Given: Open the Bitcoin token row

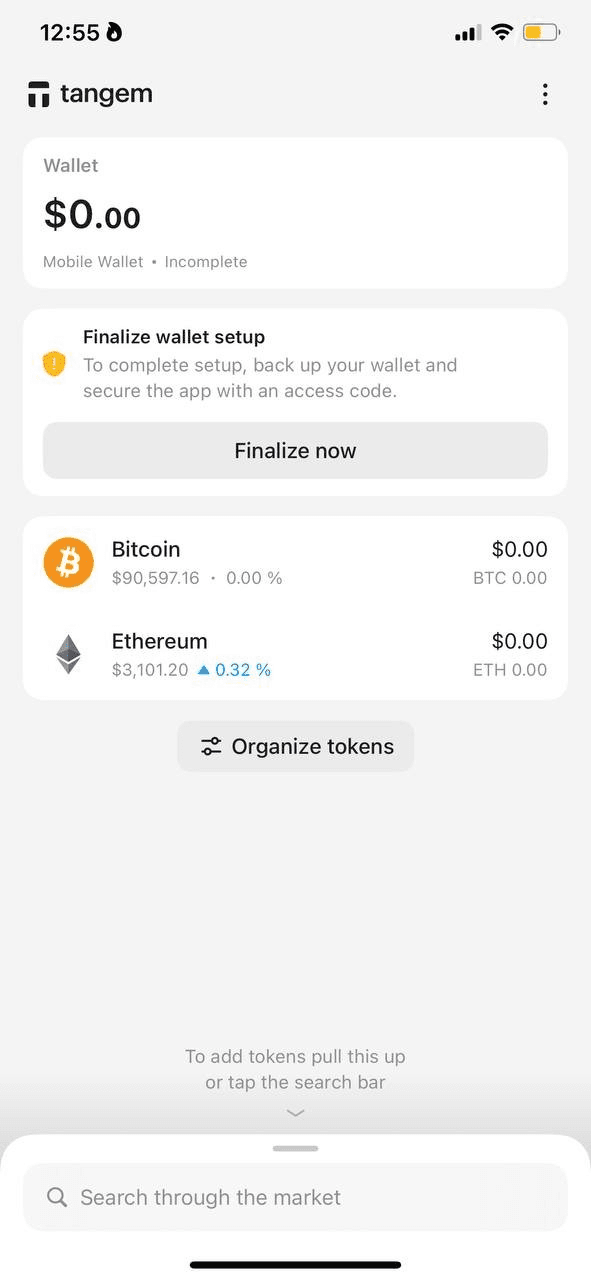Looking at the screenshot, I should (x=295, y=562).
